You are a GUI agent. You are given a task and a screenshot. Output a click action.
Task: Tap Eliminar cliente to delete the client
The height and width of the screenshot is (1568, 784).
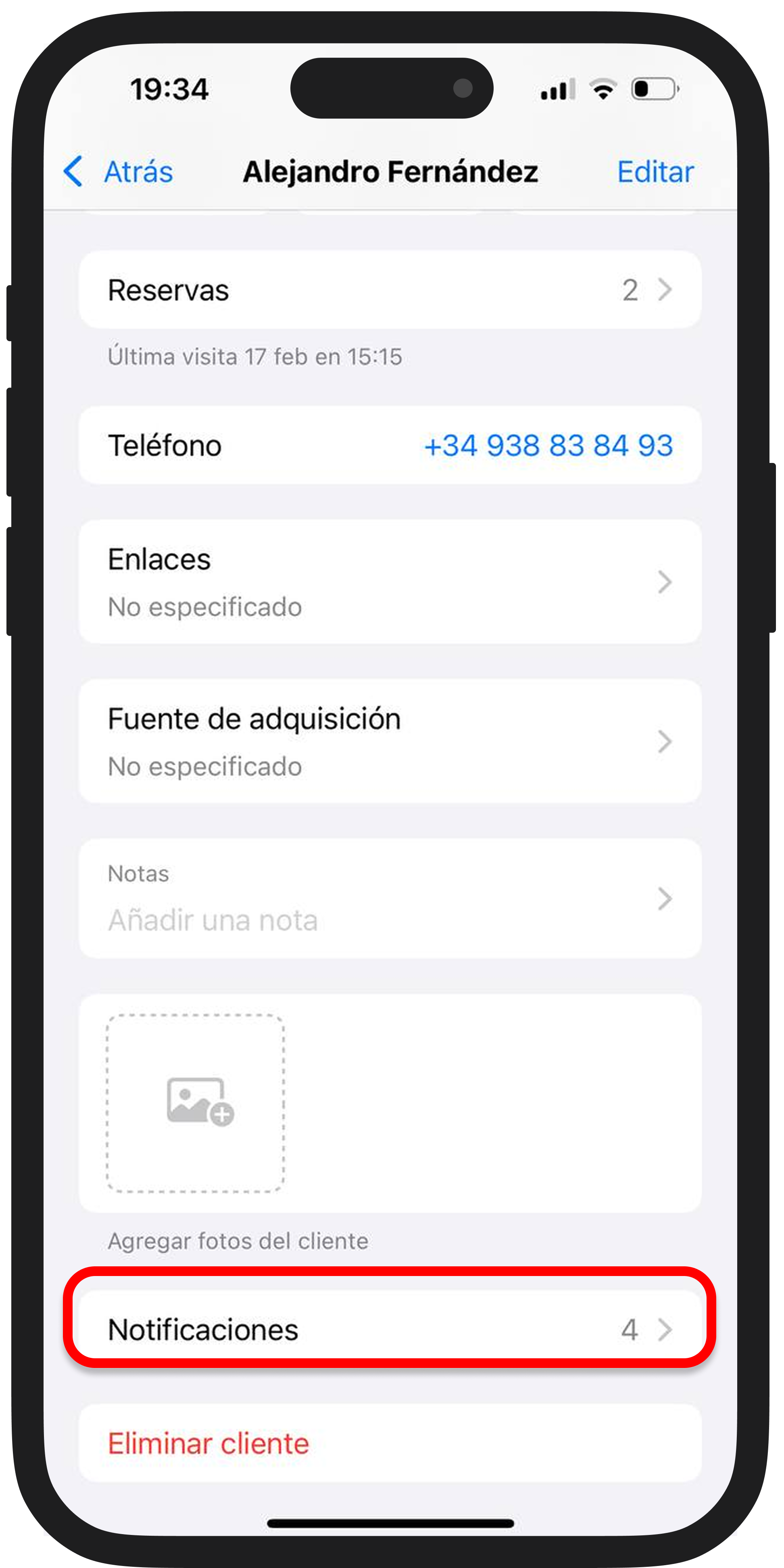pos(209,1444)
